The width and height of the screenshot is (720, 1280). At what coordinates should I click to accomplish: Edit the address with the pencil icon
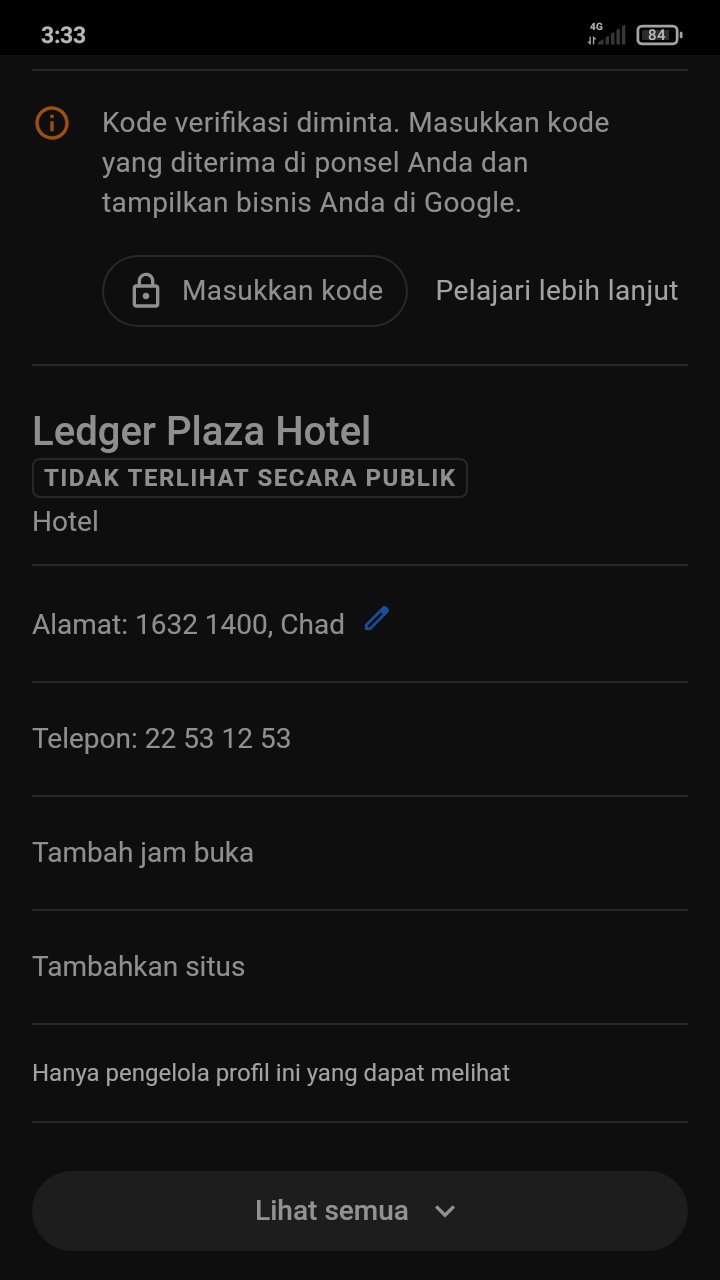coord(376,620)
